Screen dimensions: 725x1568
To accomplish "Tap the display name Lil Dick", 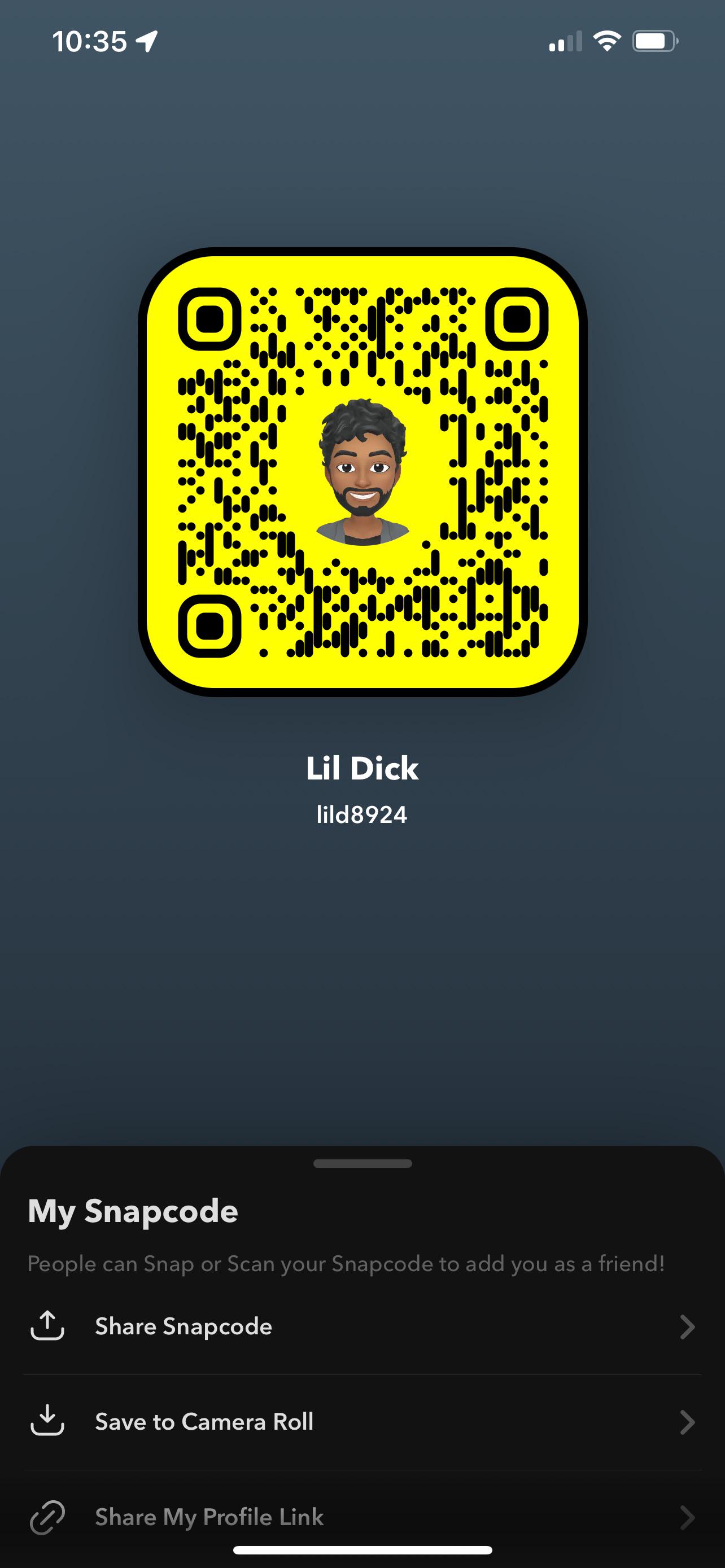I will (x=362, y=769).
